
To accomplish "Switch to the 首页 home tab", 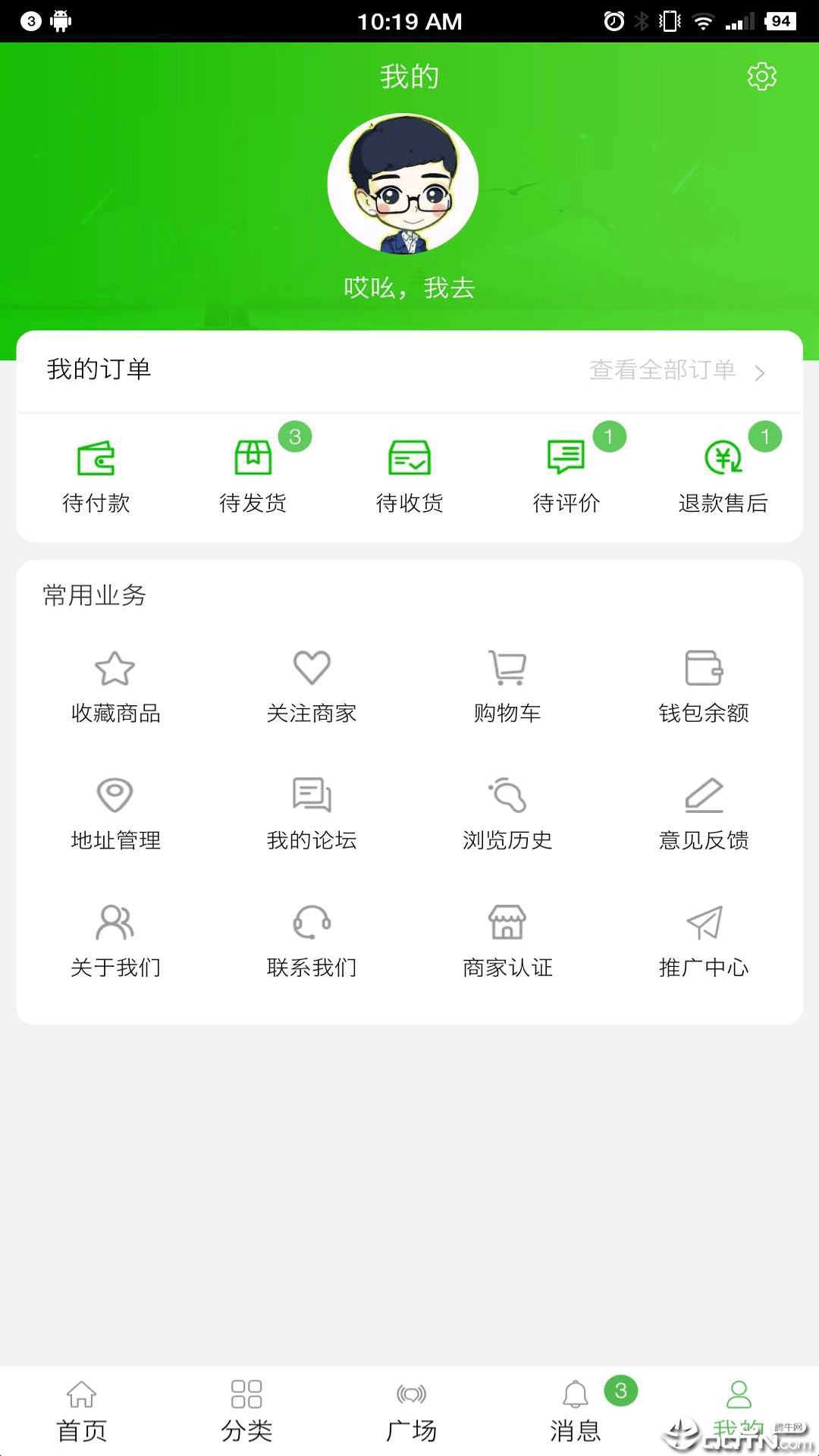I will click(x=81, y=1410).
